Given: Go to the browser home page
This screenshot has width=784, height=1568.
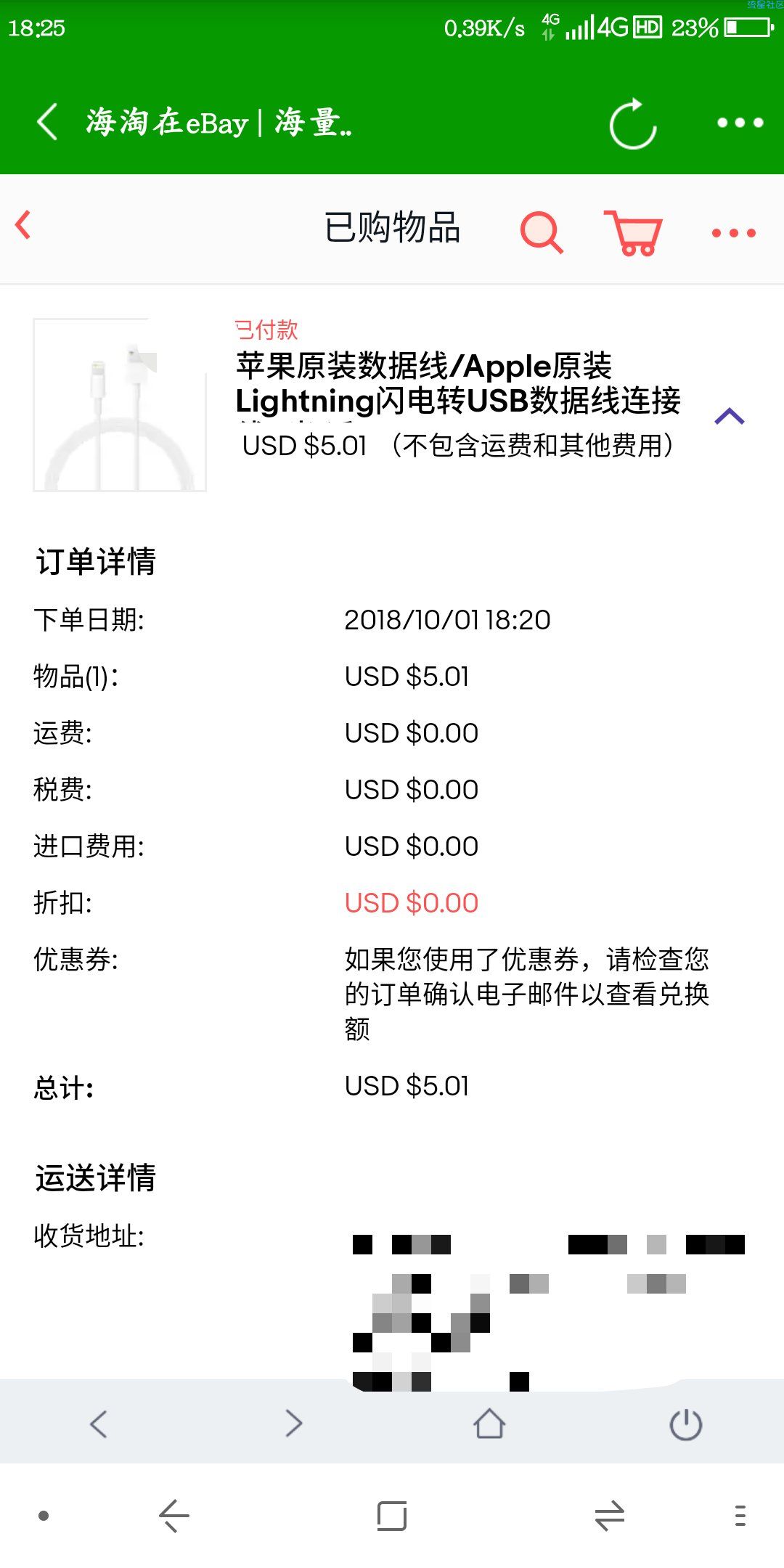Looking at the screenshot, I should click(x=489, y=1424).
